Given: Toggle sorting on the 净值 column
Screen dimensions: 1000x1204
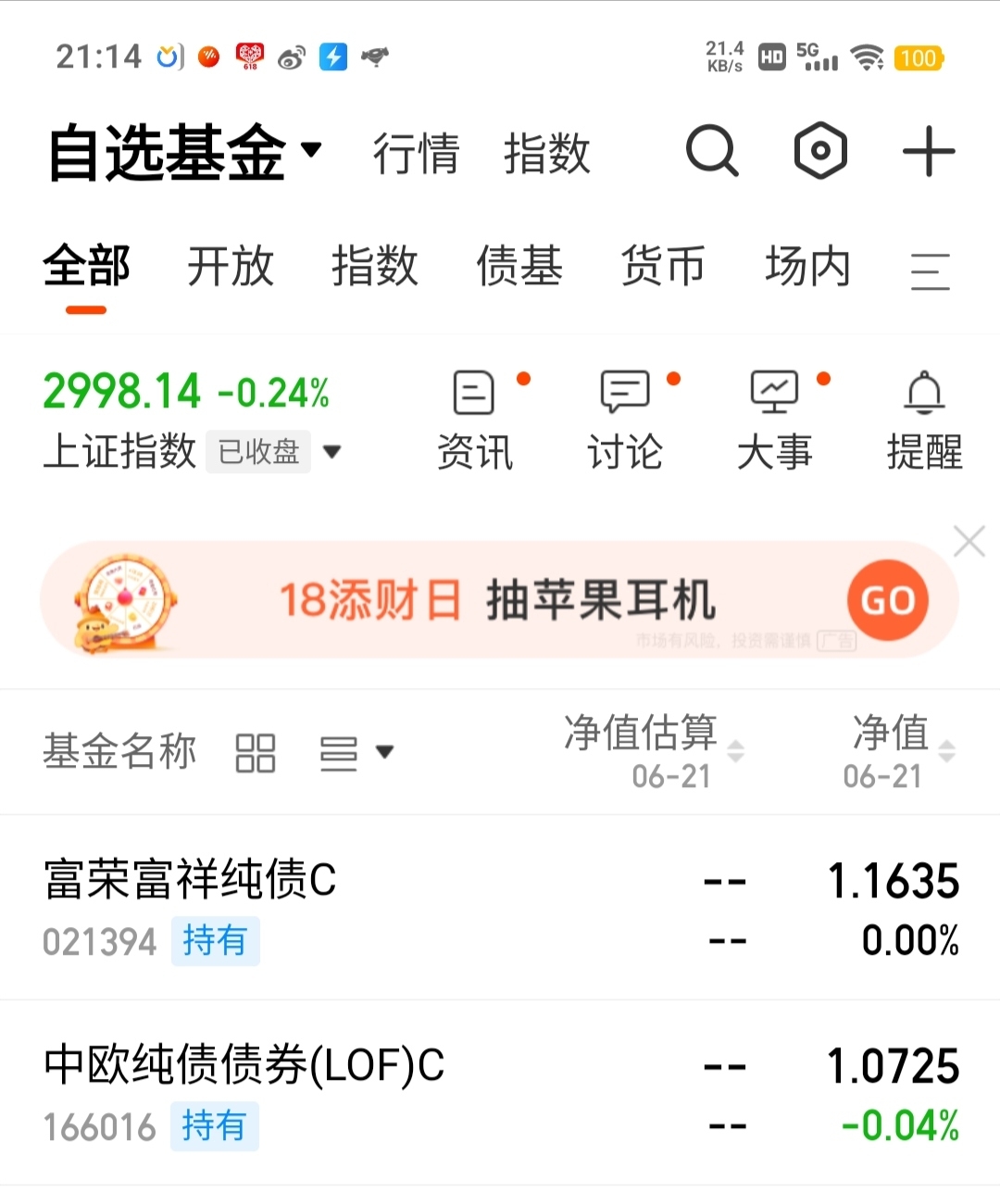Looking at the screenshot, I should (946, 752).
